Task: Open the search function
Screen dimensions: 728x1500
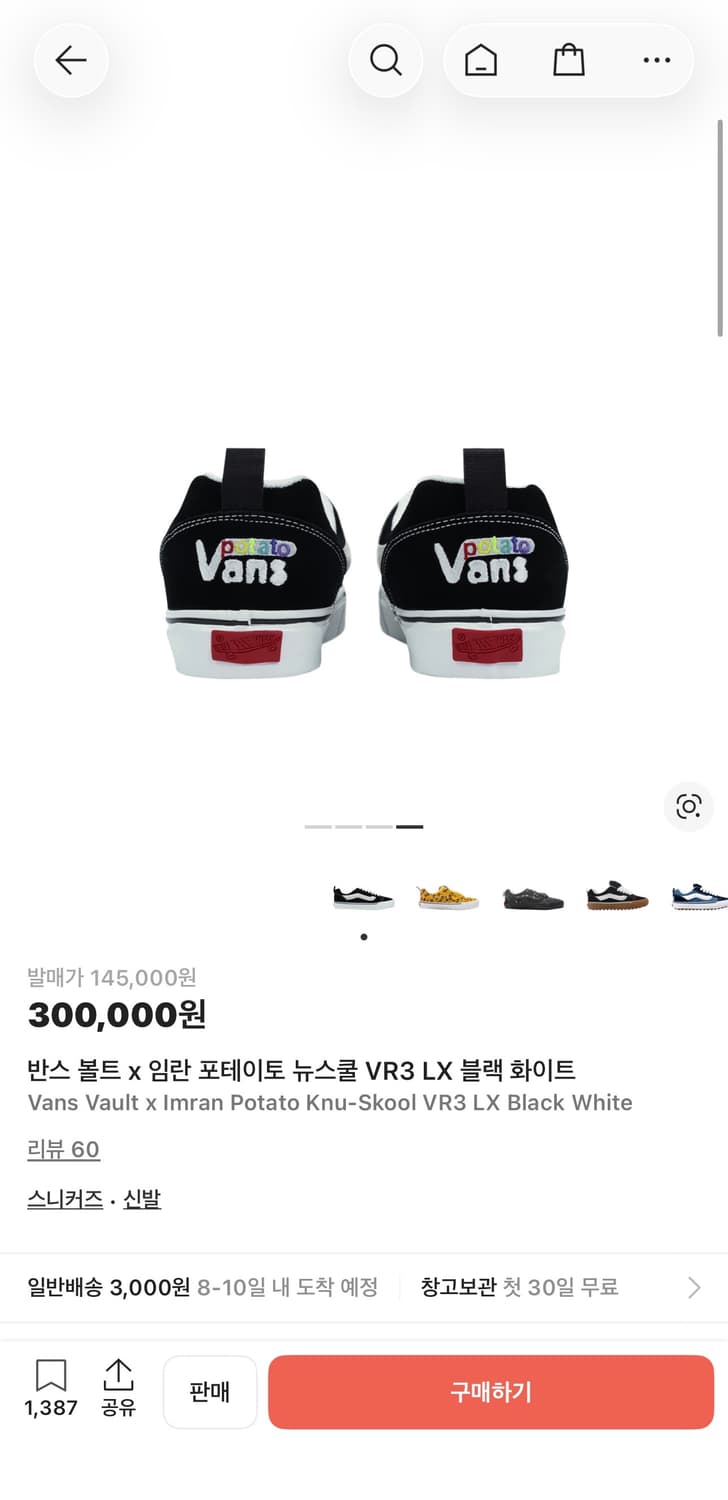Action: pos(386,60)
